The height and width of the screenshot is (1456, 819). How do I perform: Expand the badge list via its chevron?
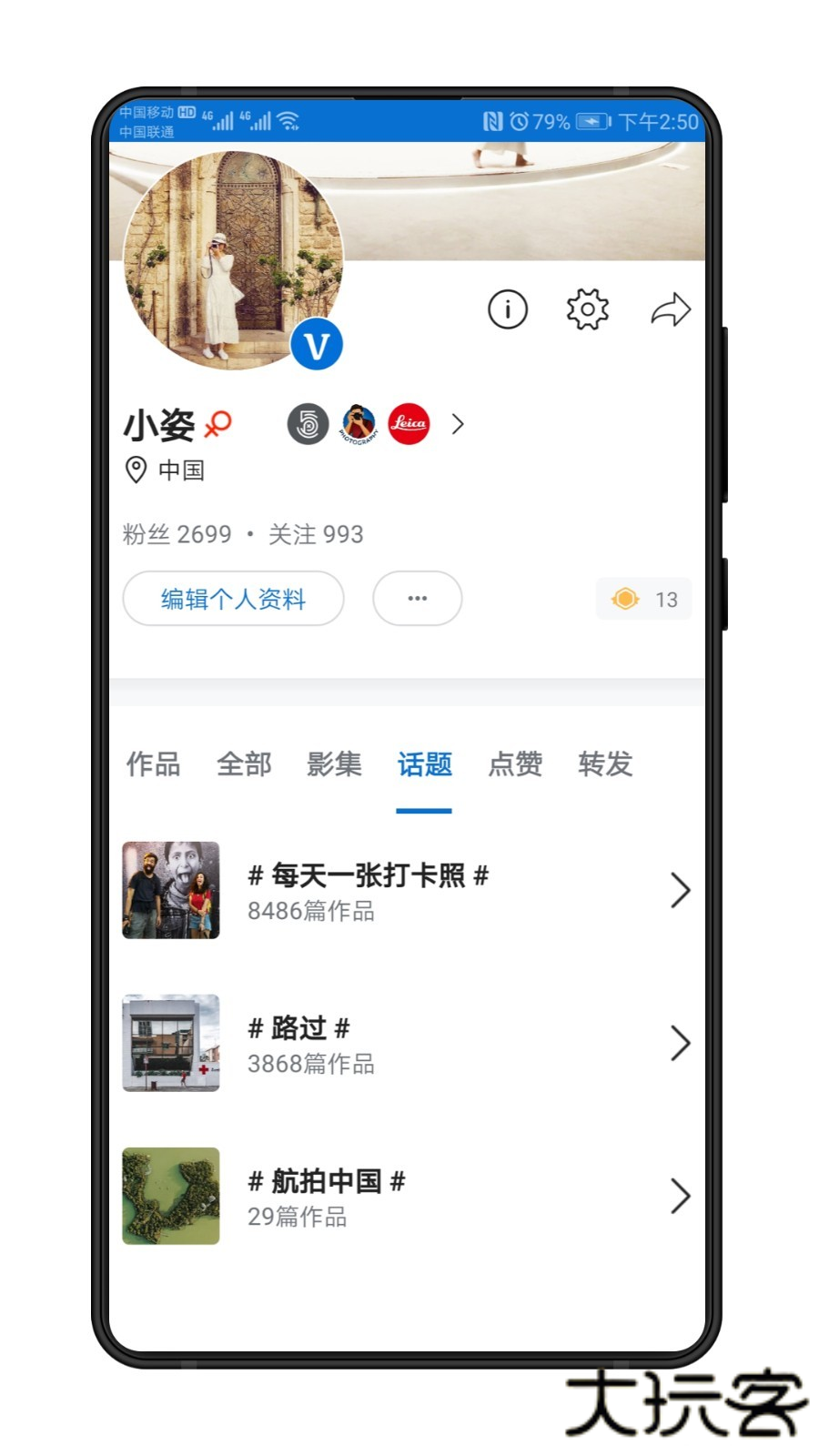pos(458,424)
